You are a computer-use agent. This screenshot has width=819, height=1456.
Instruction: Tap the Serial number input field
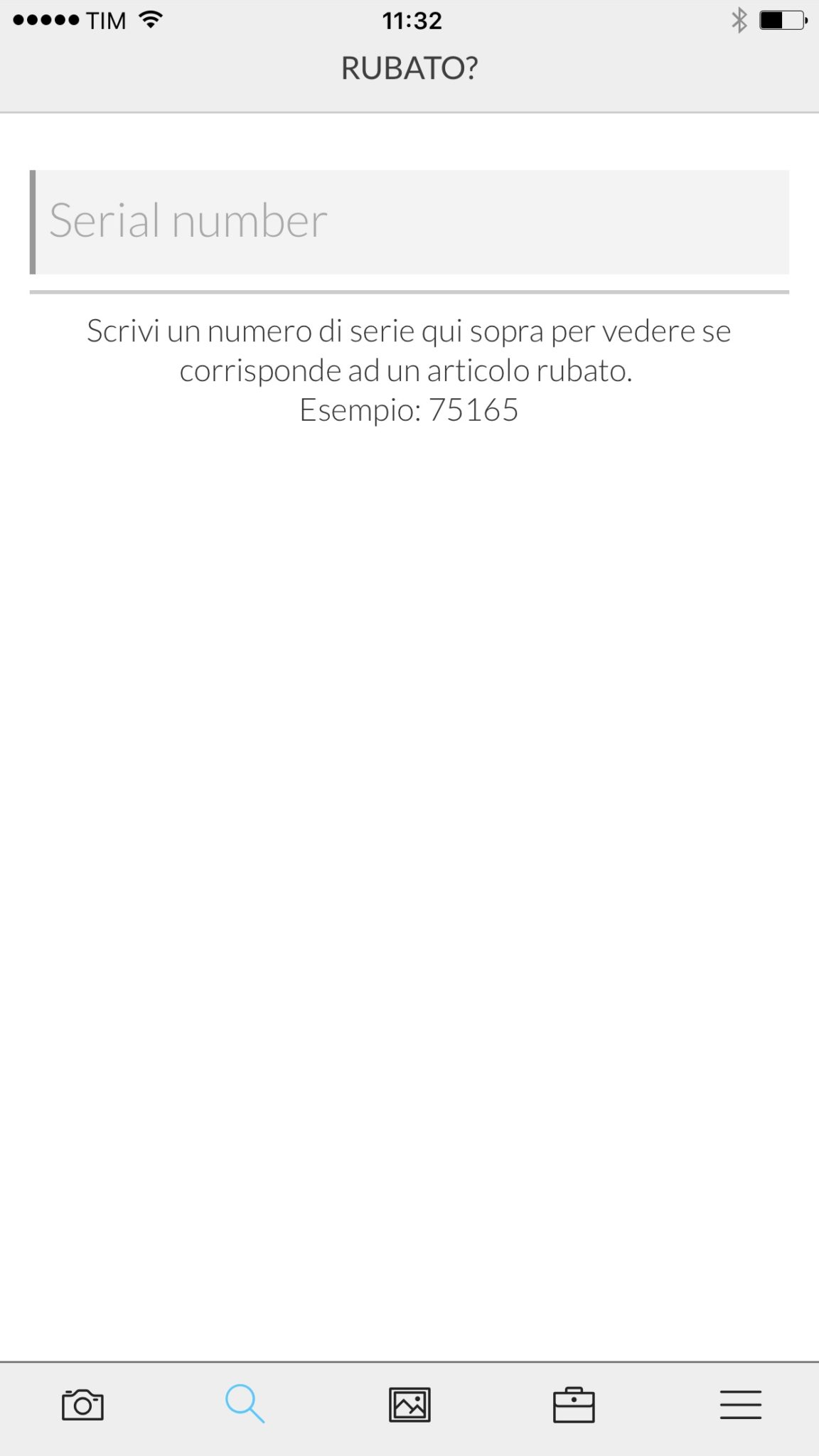(411, 222)
